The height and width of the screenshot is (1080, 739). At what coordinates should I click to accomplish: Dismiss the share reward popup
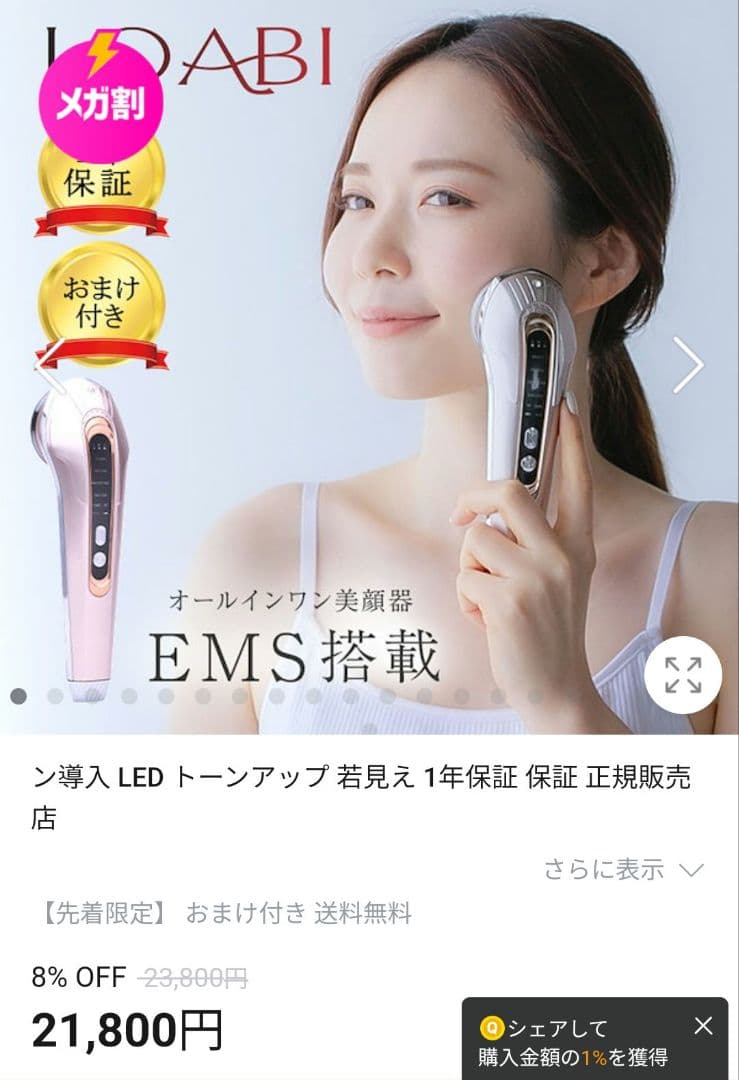coord(703,1026)
